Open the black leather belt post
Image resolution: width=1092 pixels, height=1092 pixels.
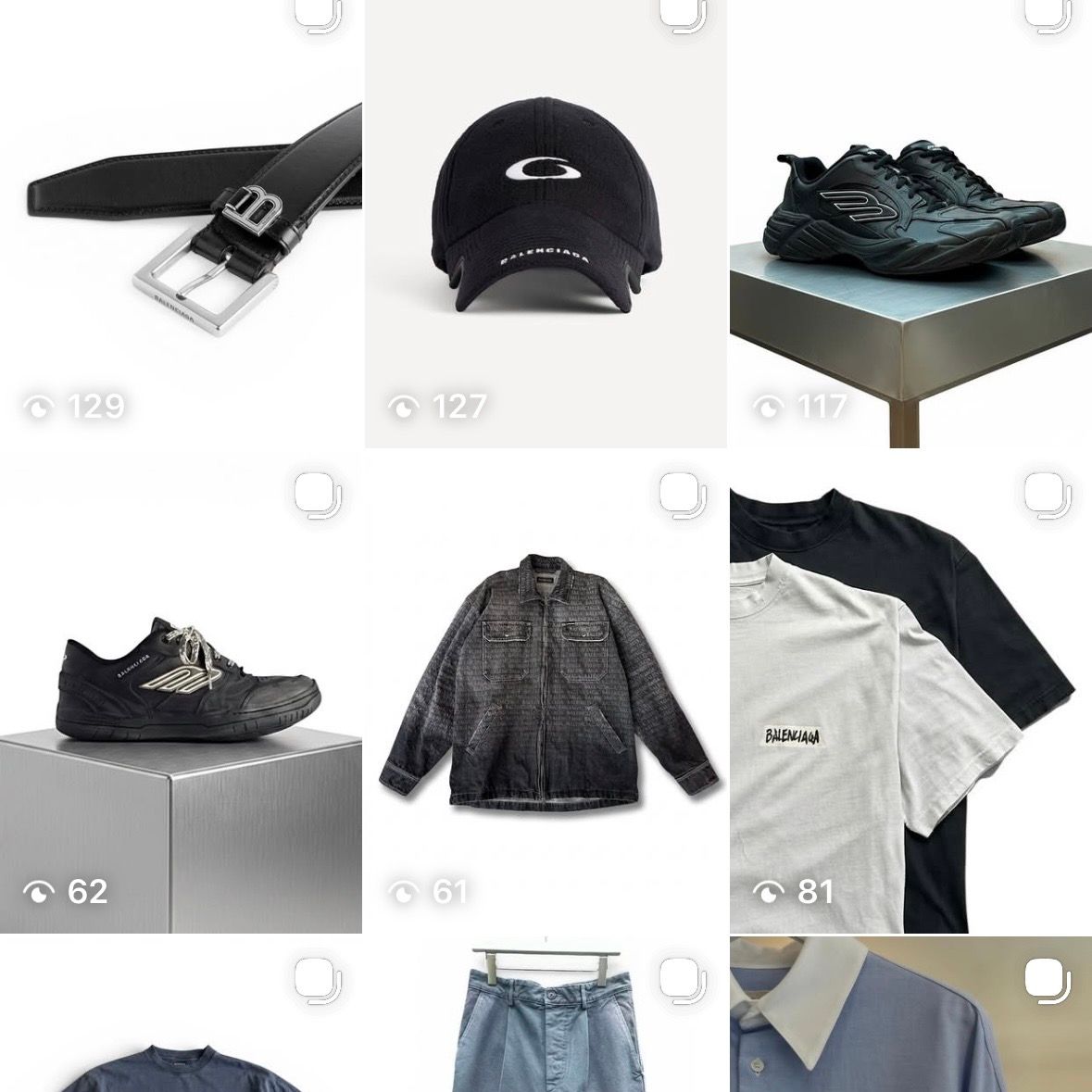point(181,222)
